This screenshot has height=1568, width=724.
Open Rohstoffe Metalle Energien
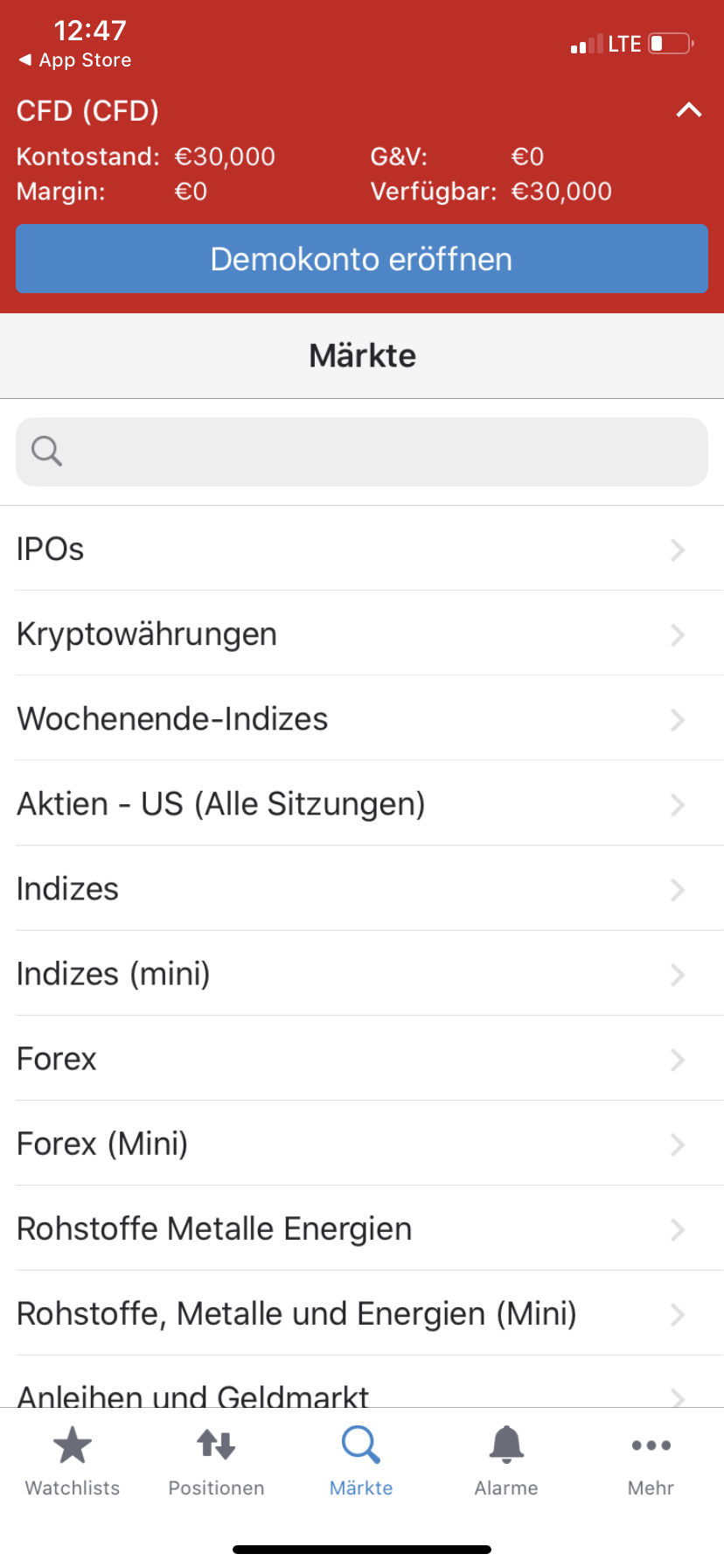coord(362,1228)
